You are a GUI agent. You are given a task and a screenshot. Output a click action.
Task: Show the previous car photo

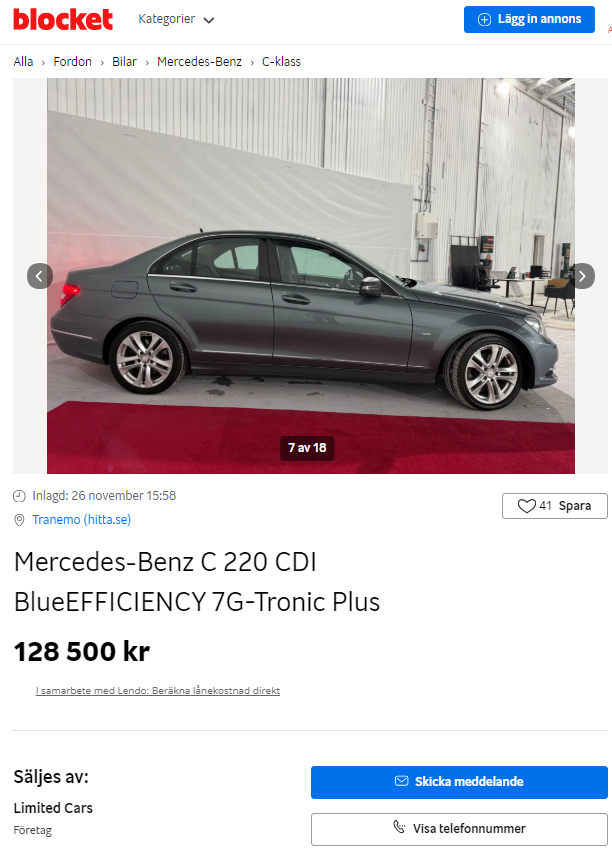[x=40, y=276]
